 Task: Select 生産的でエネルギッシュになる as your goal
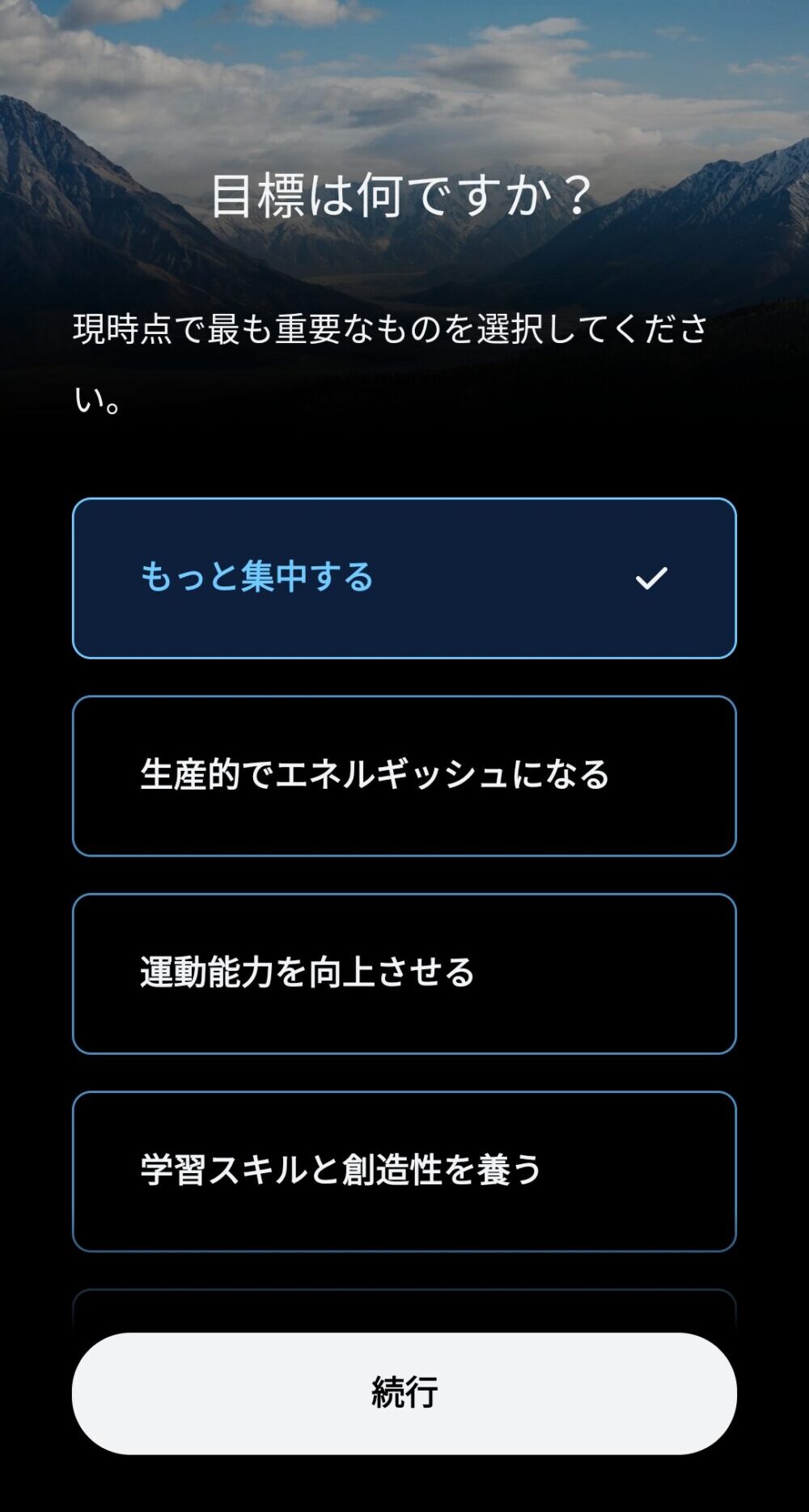coord(404,776)
